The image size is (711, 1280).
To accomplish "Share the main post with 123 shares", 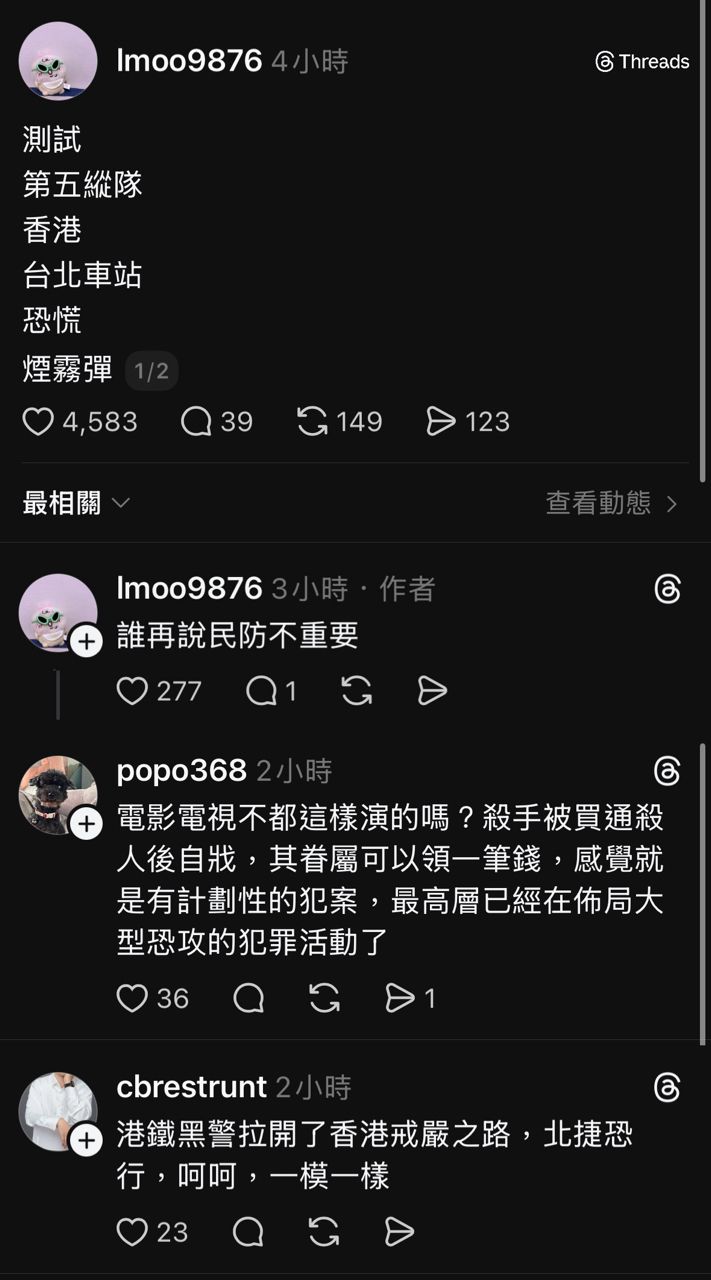I will click(441, 422).
